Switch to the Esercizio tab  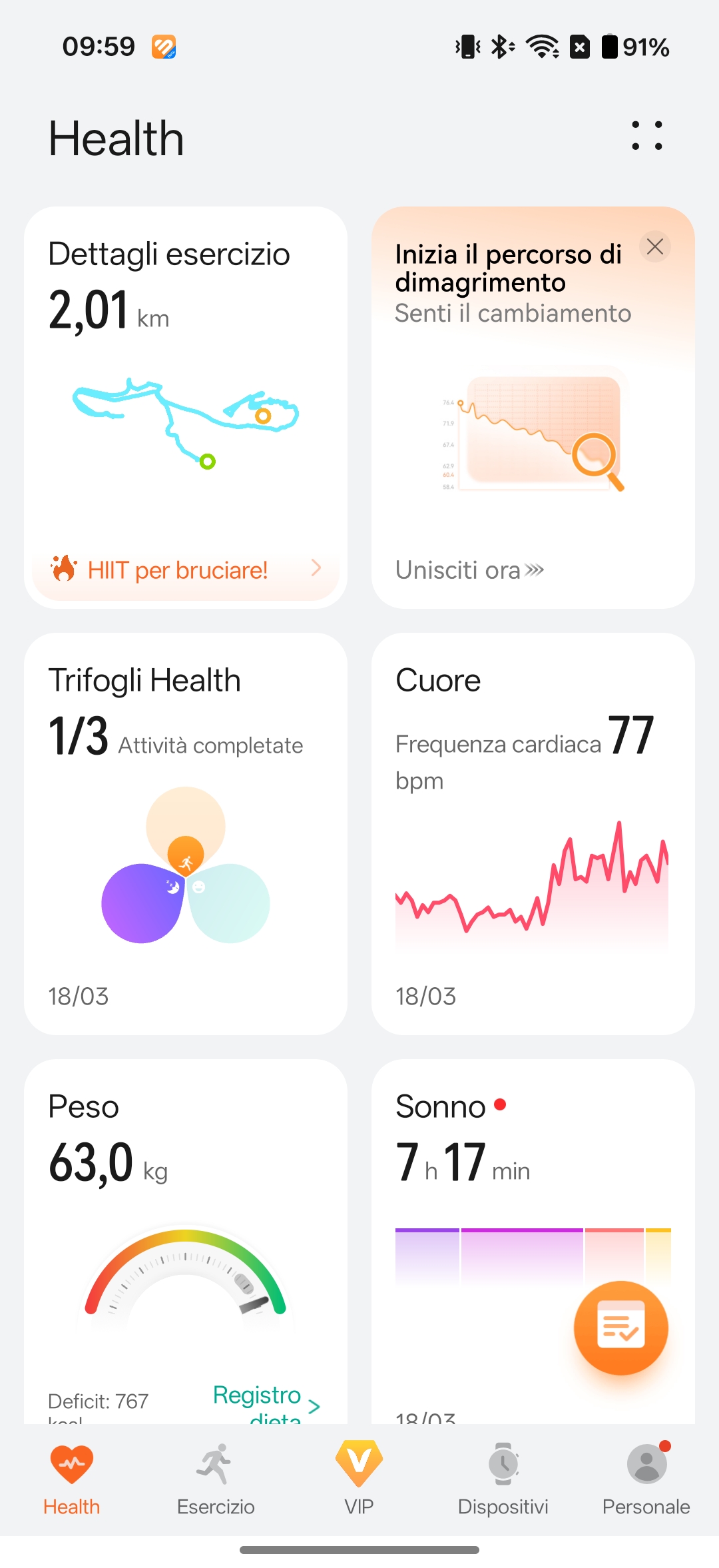[216, 1477]
